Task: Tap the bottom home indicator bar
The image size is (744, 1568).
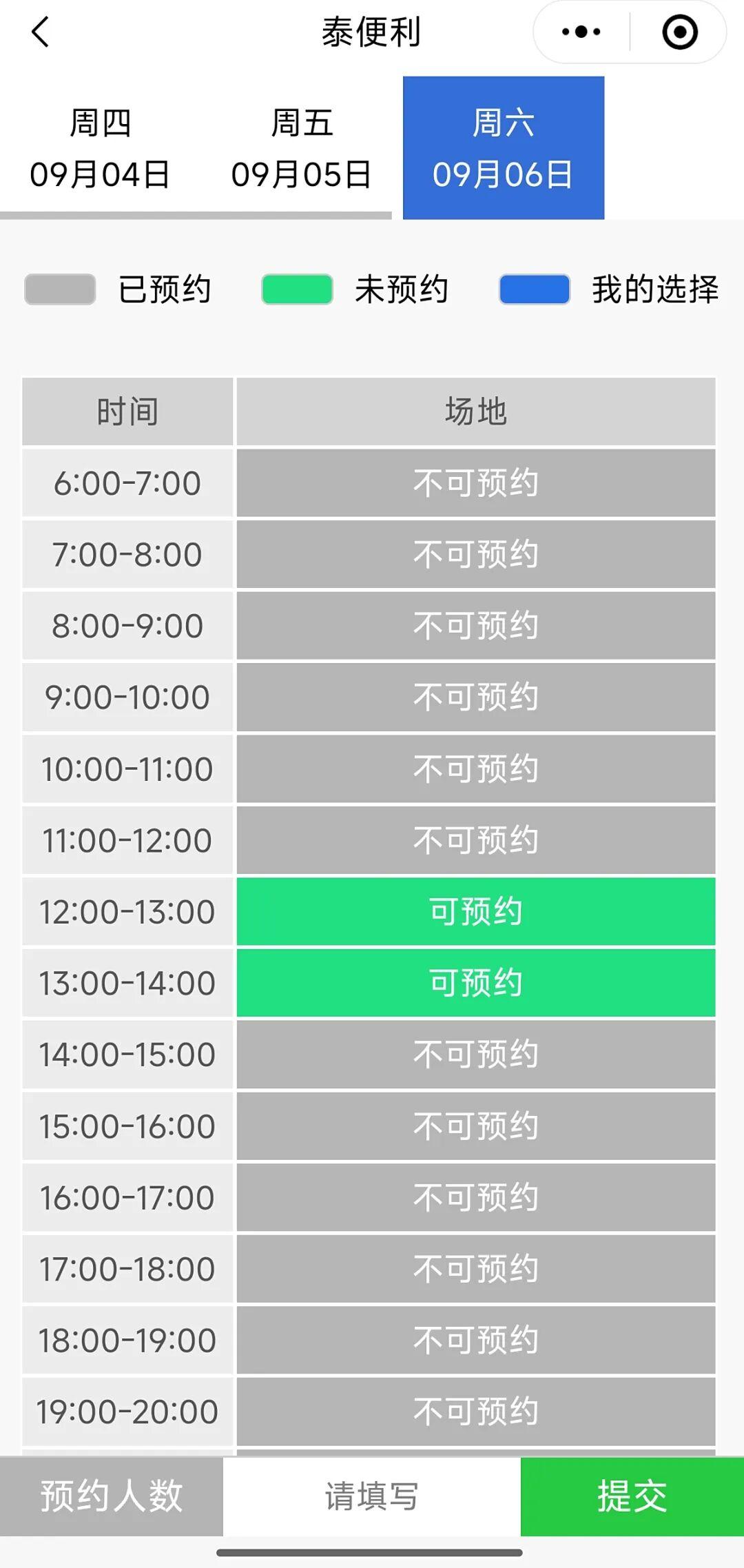Action: coord(372,1552)
